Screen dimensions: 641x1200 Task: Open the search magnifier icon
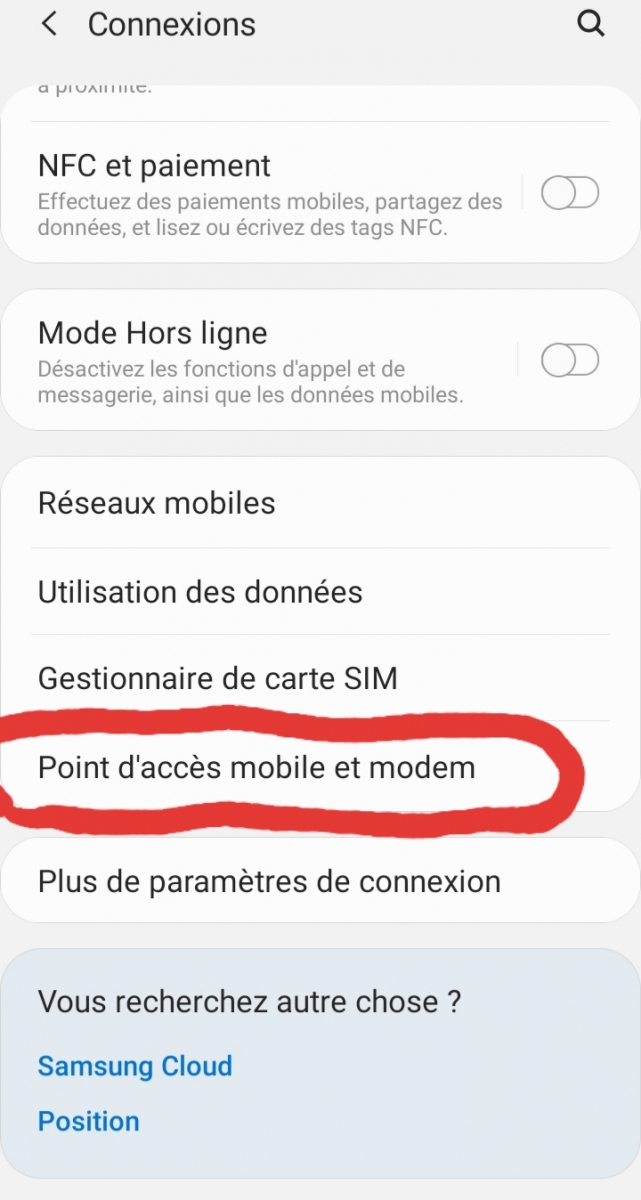[x=592, y=24]
